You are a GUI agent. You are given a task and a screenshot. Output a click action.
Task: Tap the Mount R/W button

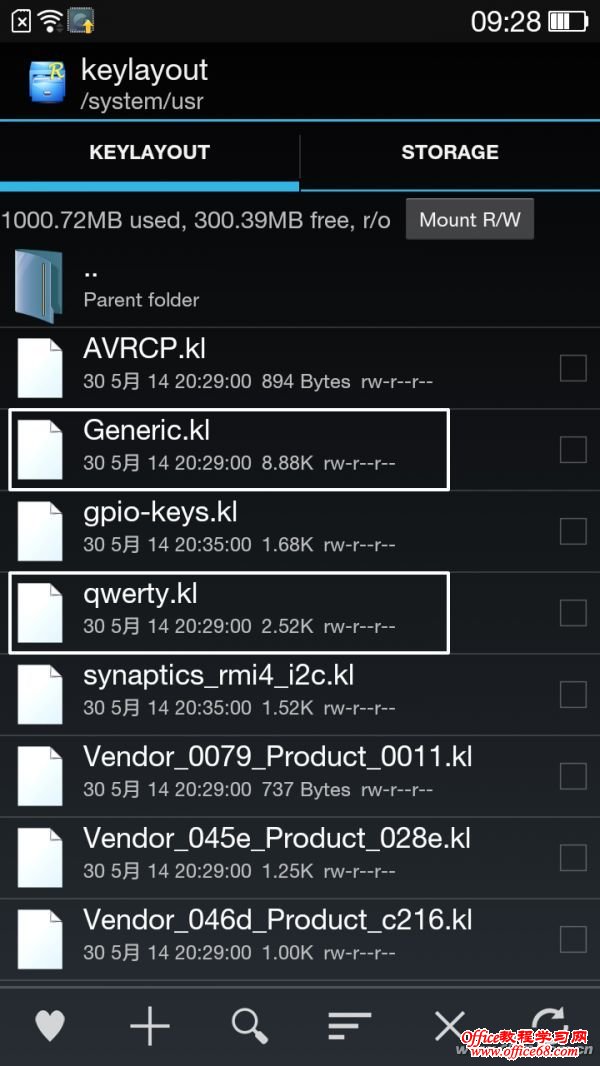[x=469, y=220]
